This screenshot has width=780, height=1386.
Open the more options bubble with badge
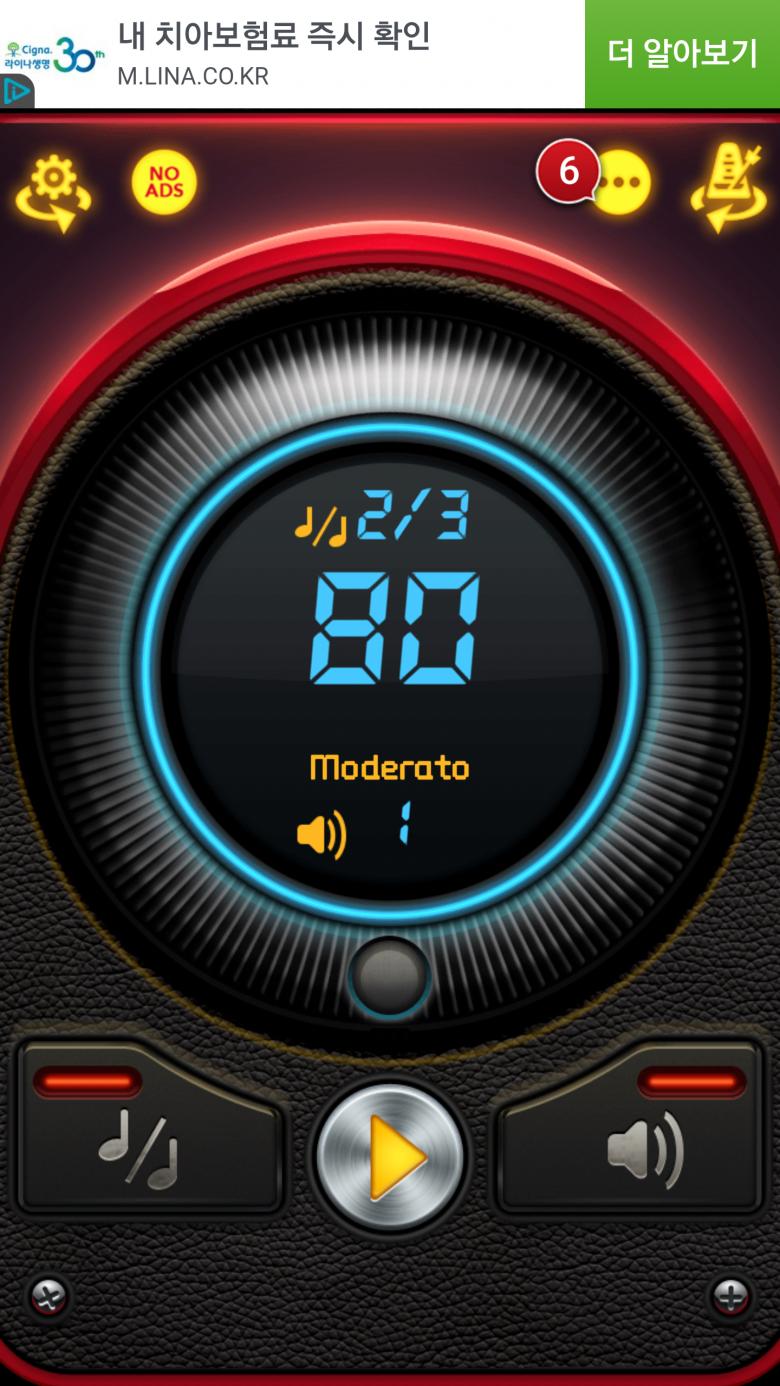[x=622, y=183]
